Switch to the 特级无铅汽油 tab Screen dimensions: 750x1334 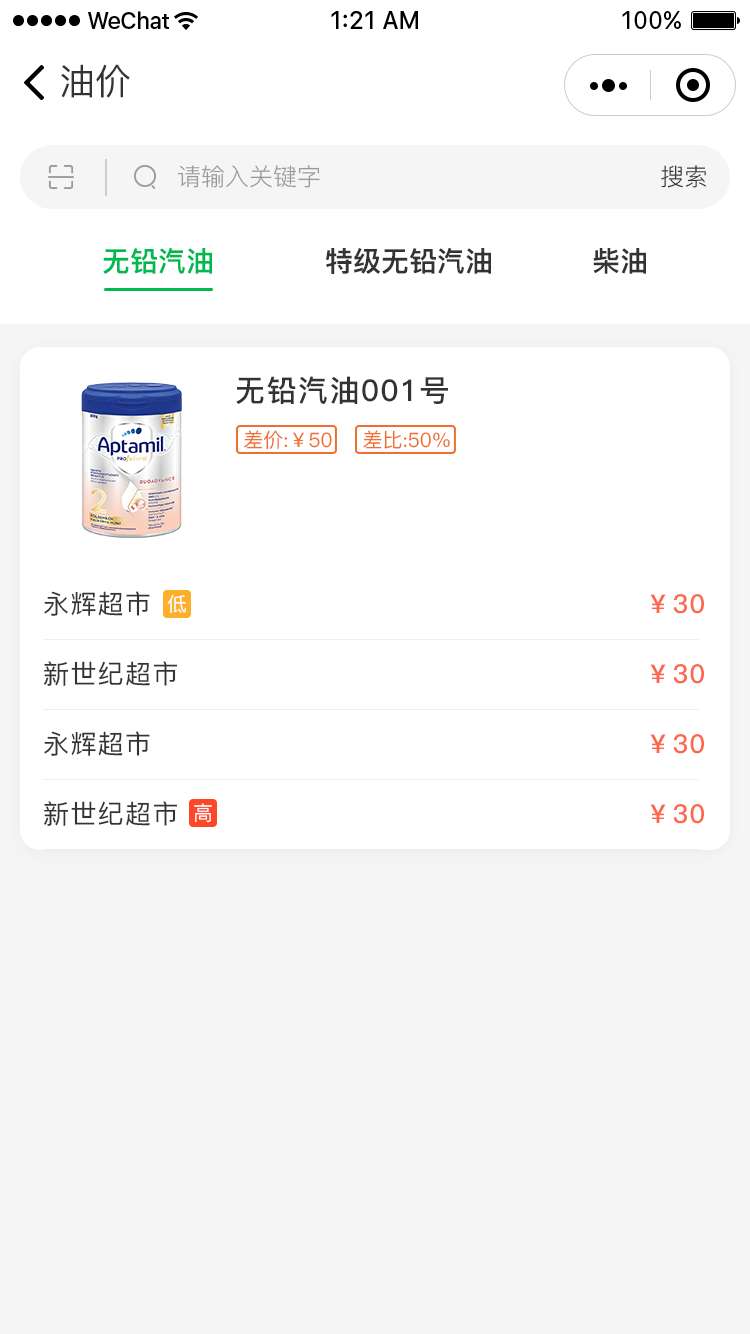(x=409, y=262)
